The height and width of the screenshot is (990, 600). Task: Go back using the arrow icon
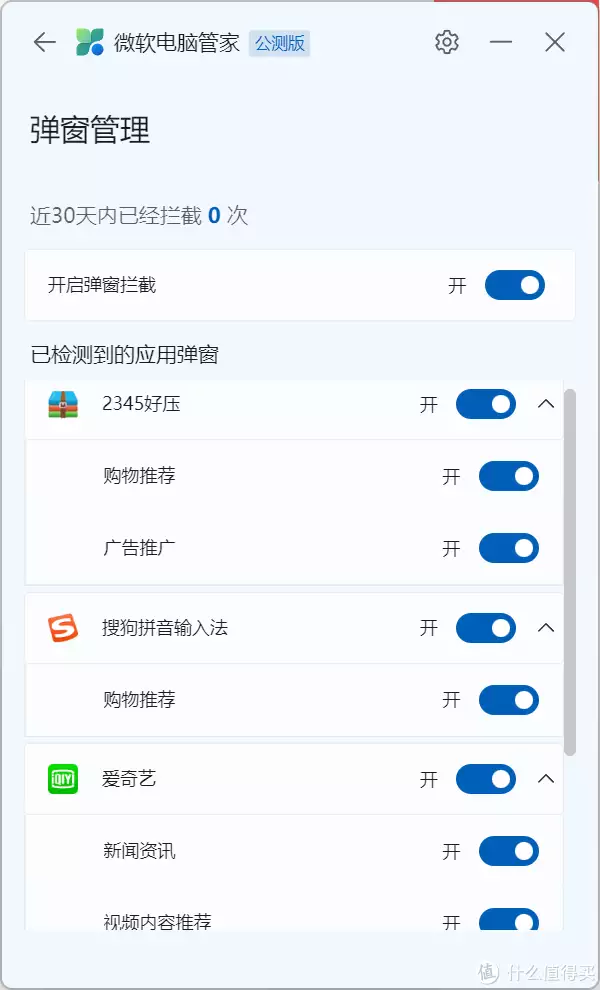coord(45,42)
